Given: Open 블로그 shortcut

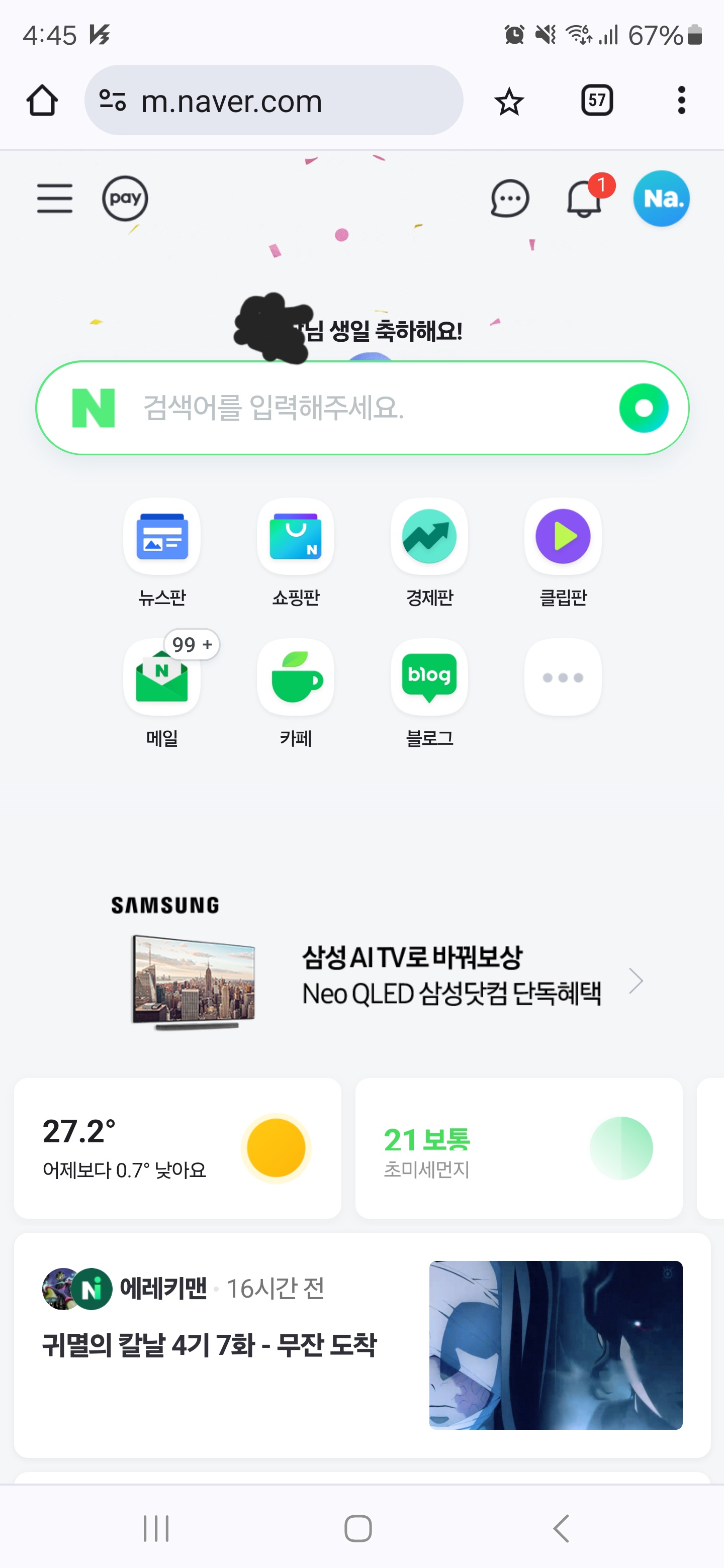Looking at the screenshot, I should click(429, 693).
